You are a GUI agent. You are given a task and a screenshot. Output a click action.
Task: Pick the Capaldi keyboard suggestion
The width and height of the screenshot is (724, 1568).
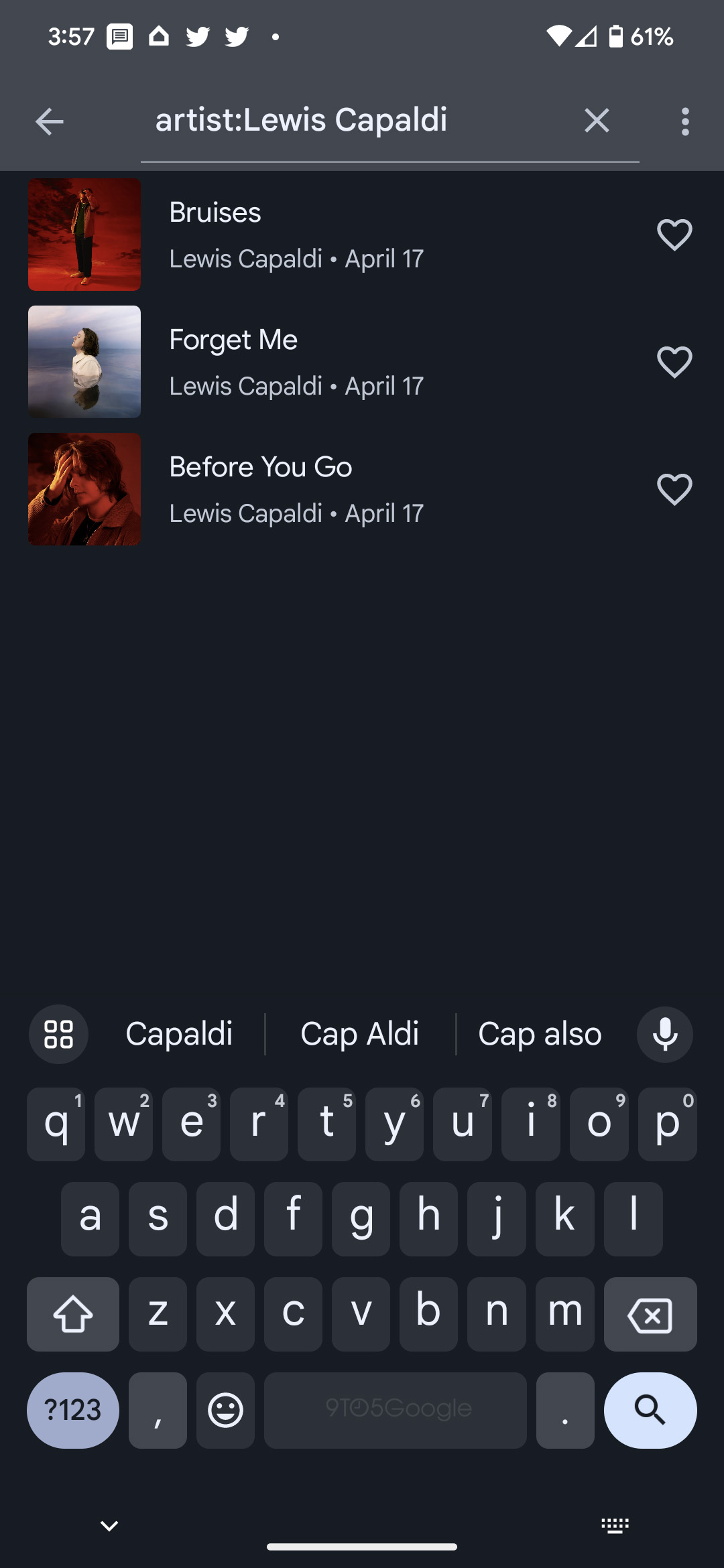coord(179,1034)
